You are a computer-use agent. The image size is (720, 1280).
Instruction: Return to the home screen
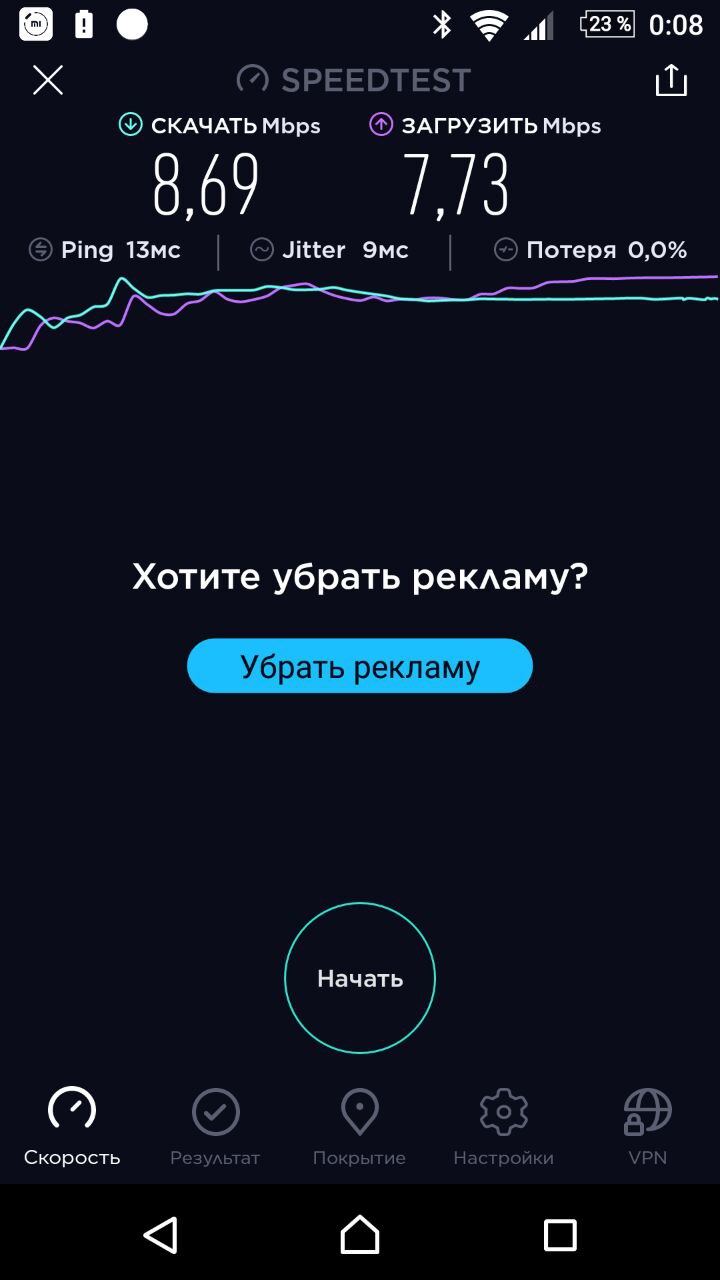360,1234
